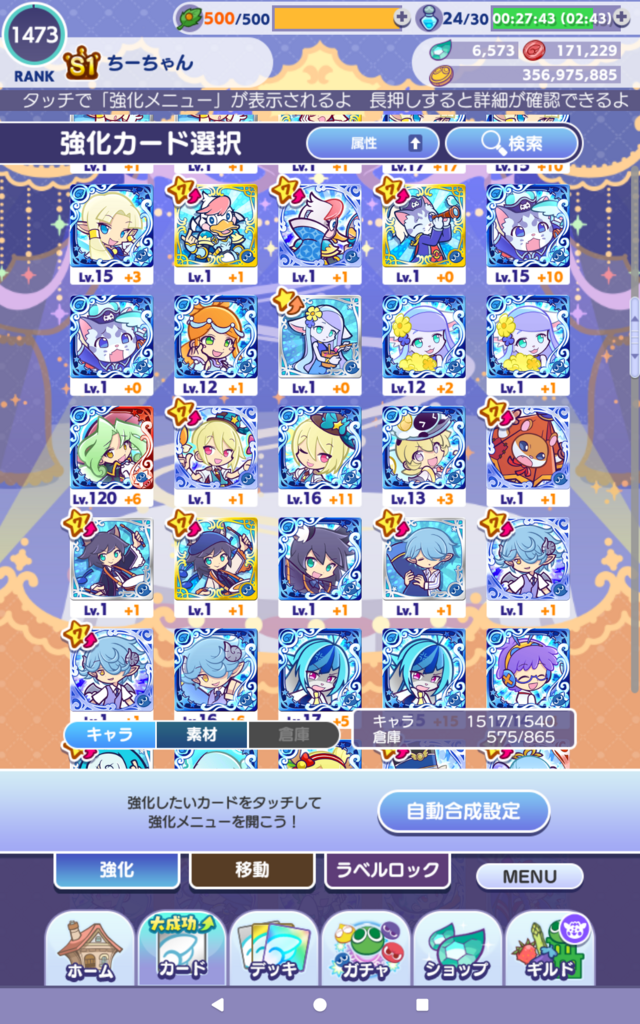Open 自動合成設定 settings
The height and width of the screenshot is (1024, 640).
coord(464,811)
